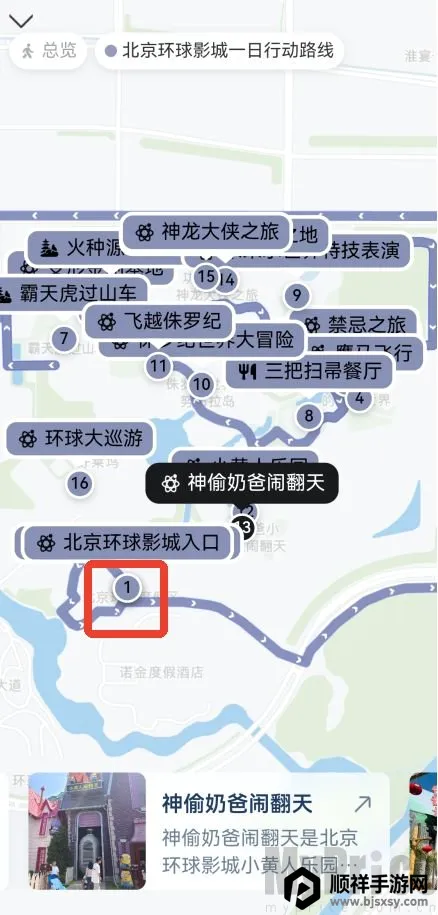Select route stop marker 8
Image resolution: width=438 pixels, height=915 pixels.
[309, 416]
